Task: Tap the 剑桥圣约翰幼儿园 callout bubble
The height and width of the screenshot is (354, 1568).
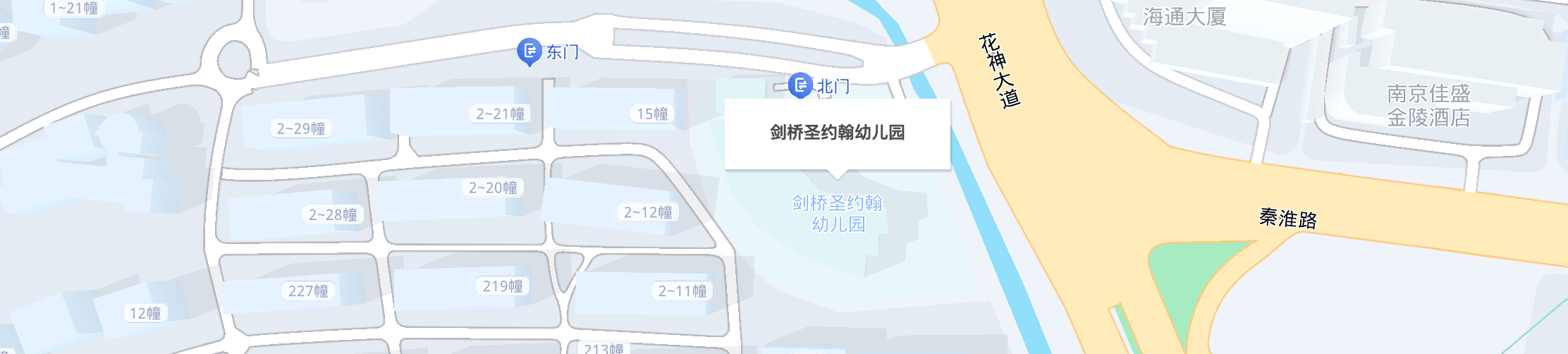Action: (837, 133)
